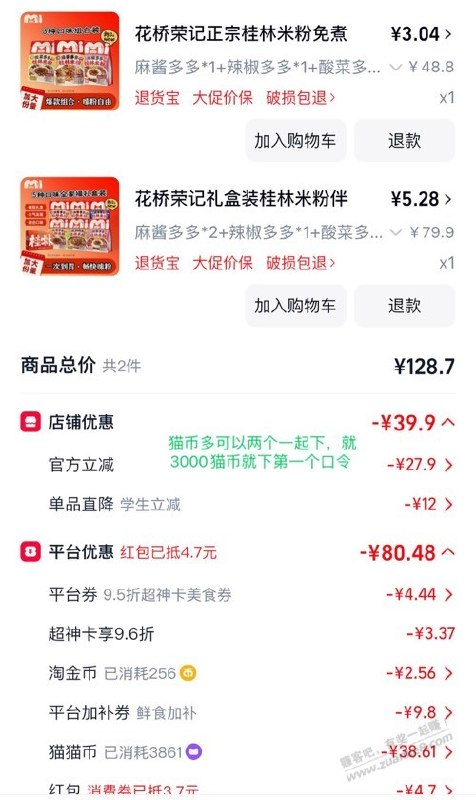Add 花桥荣记礼盒装桂林米粉伴 to the shopping cart

[x=295, y=306]
